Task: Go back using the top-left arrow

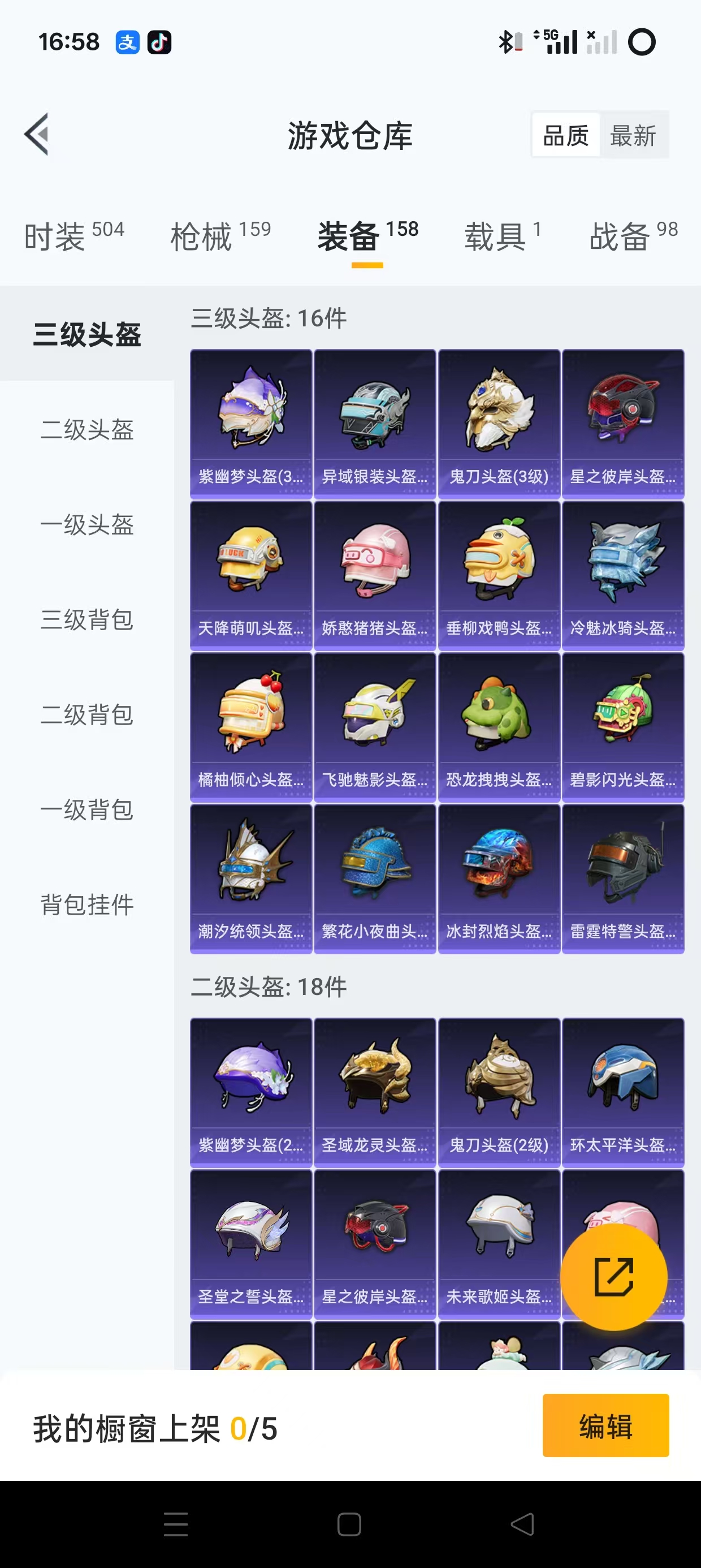Action: [37, 135]
